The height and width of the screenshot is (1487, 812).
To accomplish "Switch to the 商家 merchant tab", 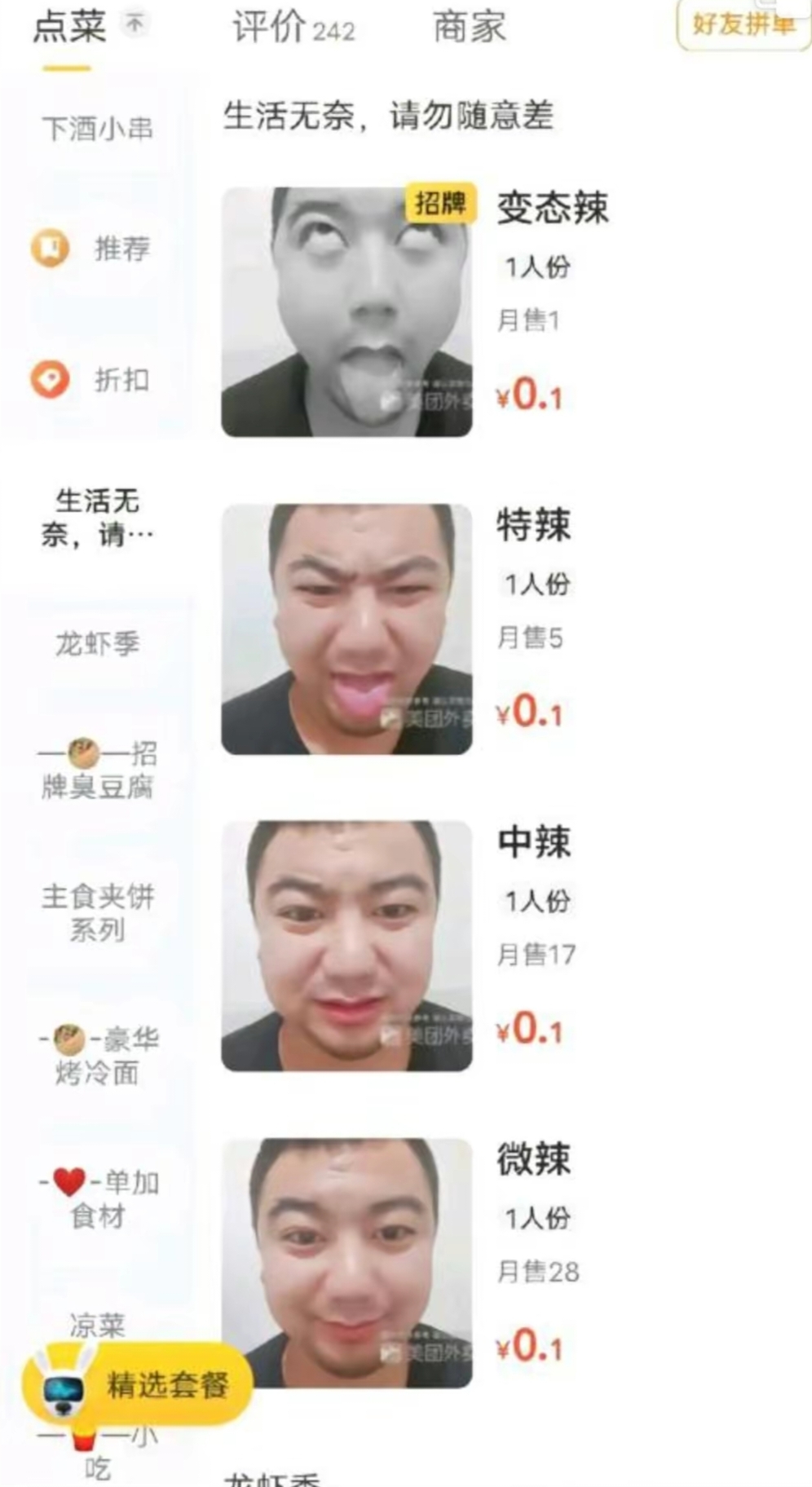I will [469, 29].
